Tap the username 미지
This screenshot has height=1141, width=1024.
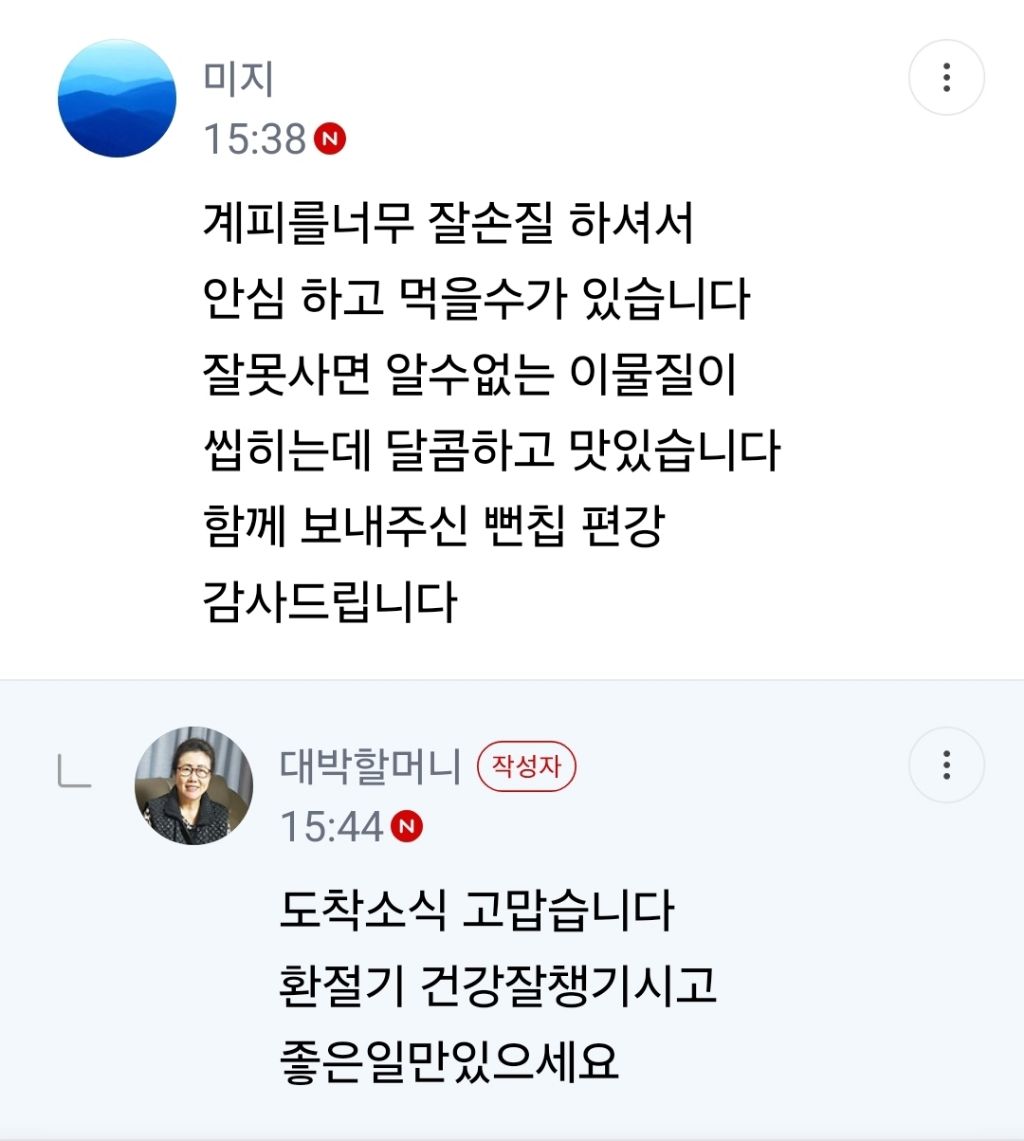tap(239, 79)
